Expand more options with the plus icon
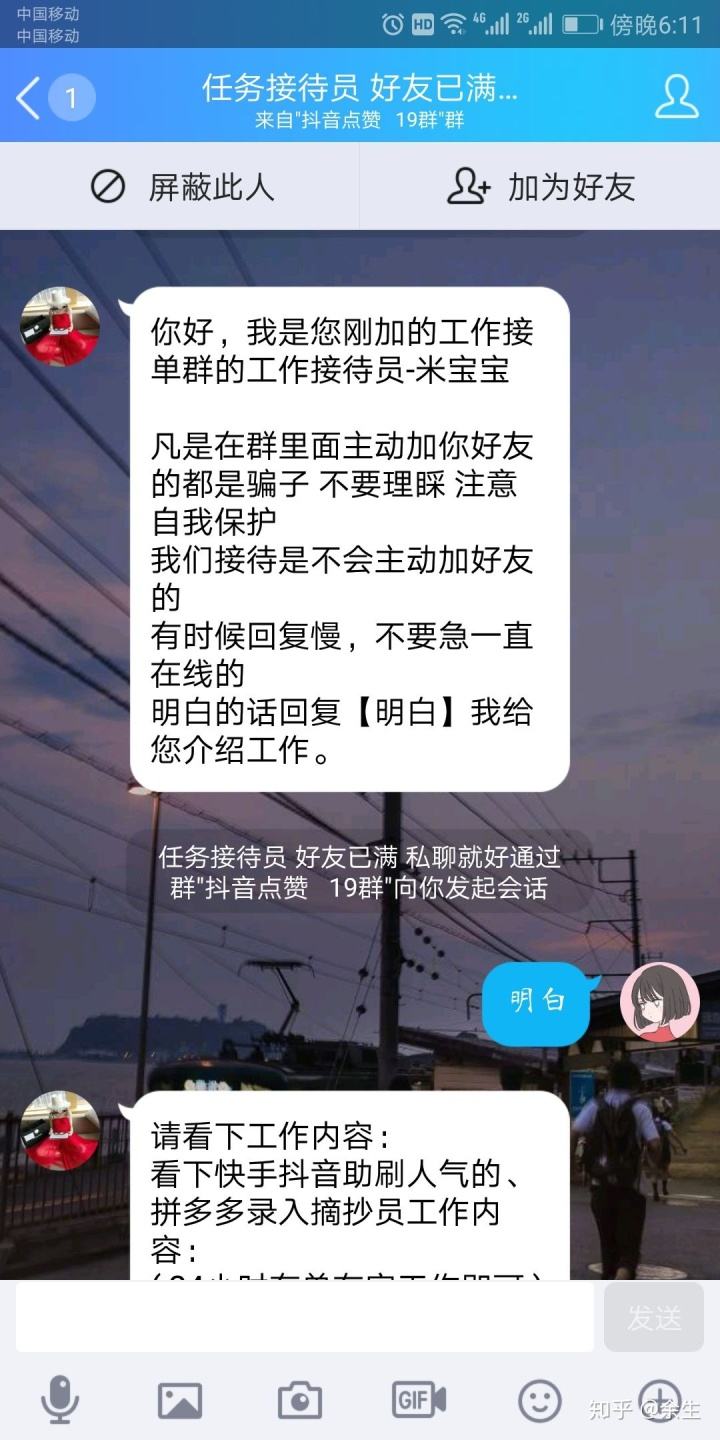The height and width of the screenshot is (1440, 720). (659, 1399)
